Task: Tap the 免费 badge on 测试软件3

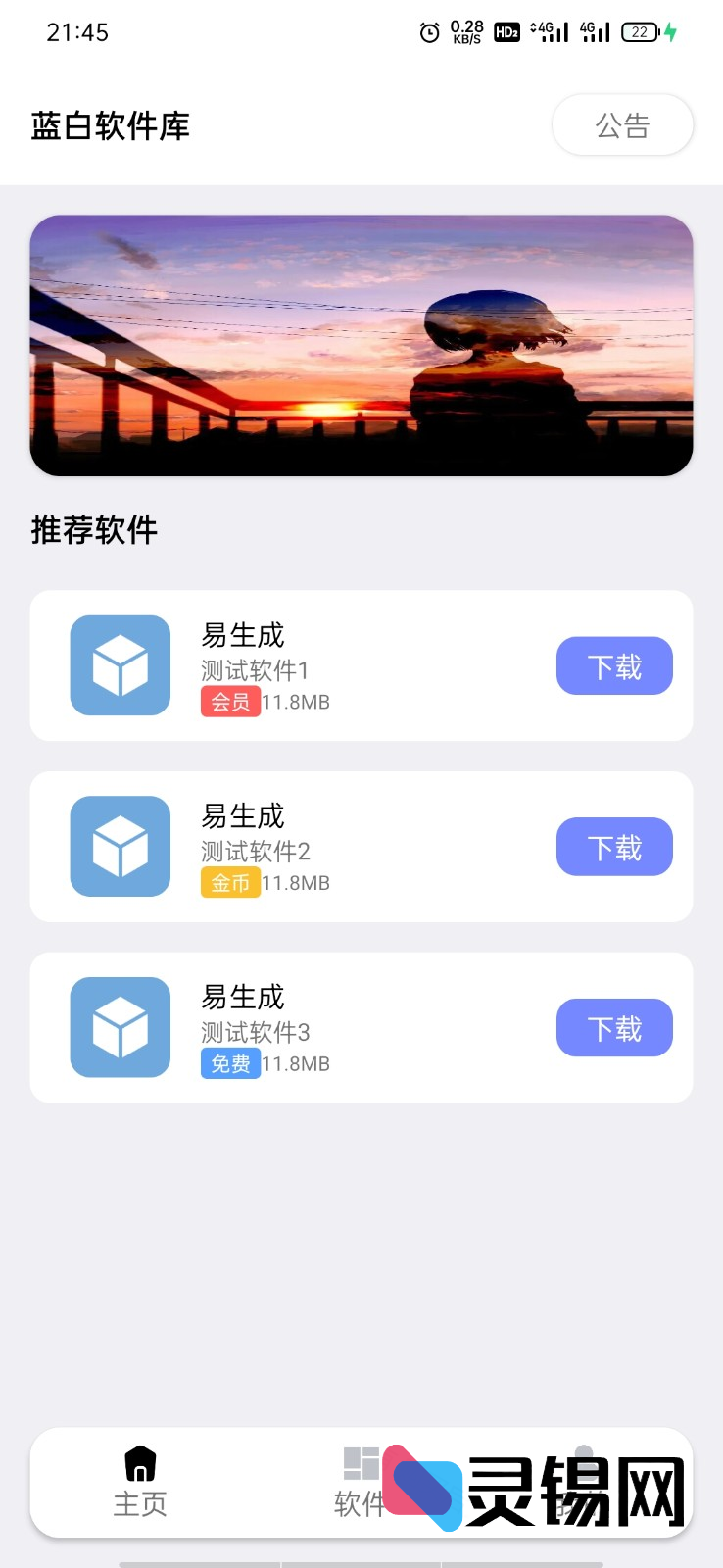Action: [x=230, y=1063]
